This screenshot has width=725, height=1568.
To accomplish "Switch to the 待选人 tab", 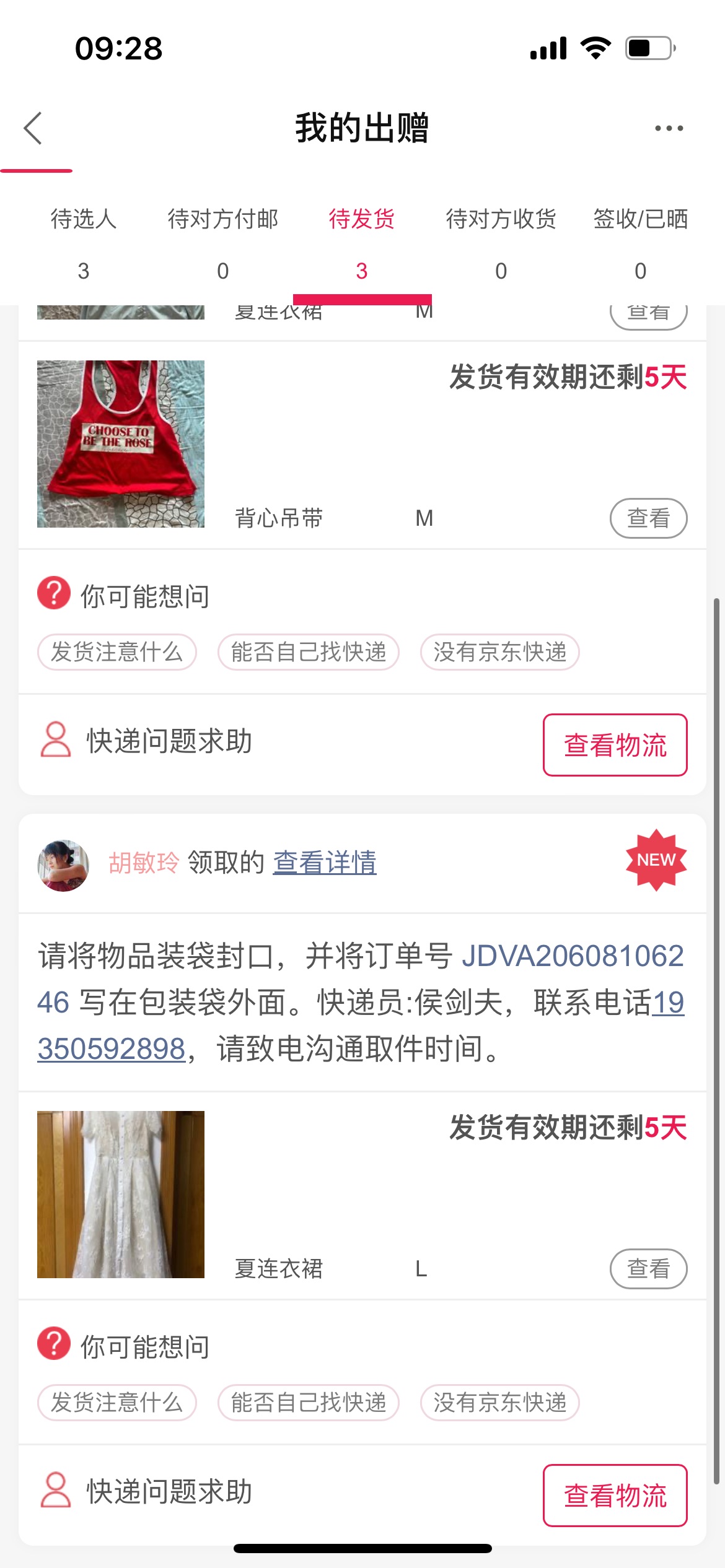I will click(84, 244).
